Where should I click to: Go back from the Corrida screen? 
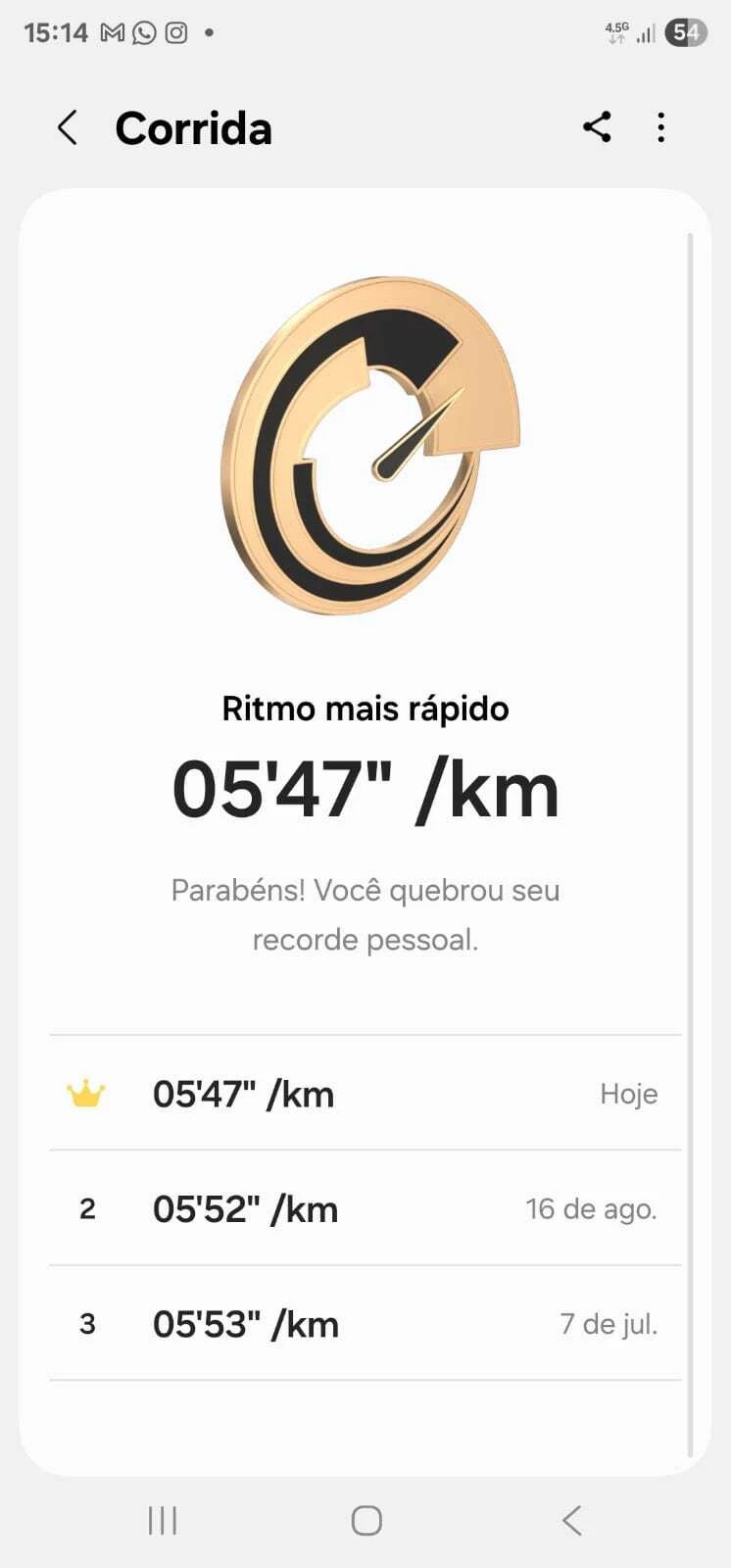pos(67,127)
